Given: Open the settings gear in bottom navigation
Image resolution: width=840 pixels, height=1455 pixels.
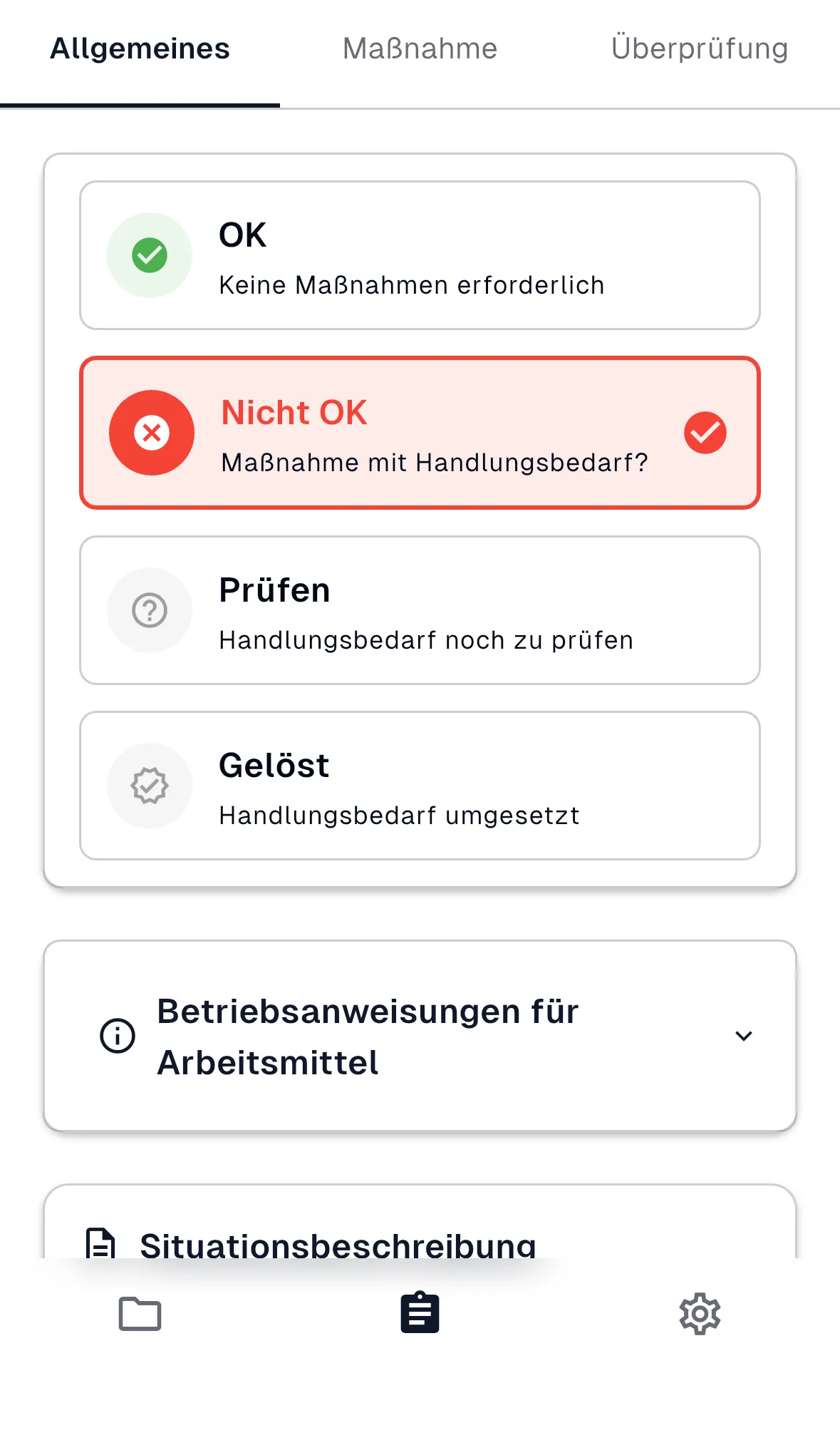Looking at the screenshot, I should [x=700, y=1314].
